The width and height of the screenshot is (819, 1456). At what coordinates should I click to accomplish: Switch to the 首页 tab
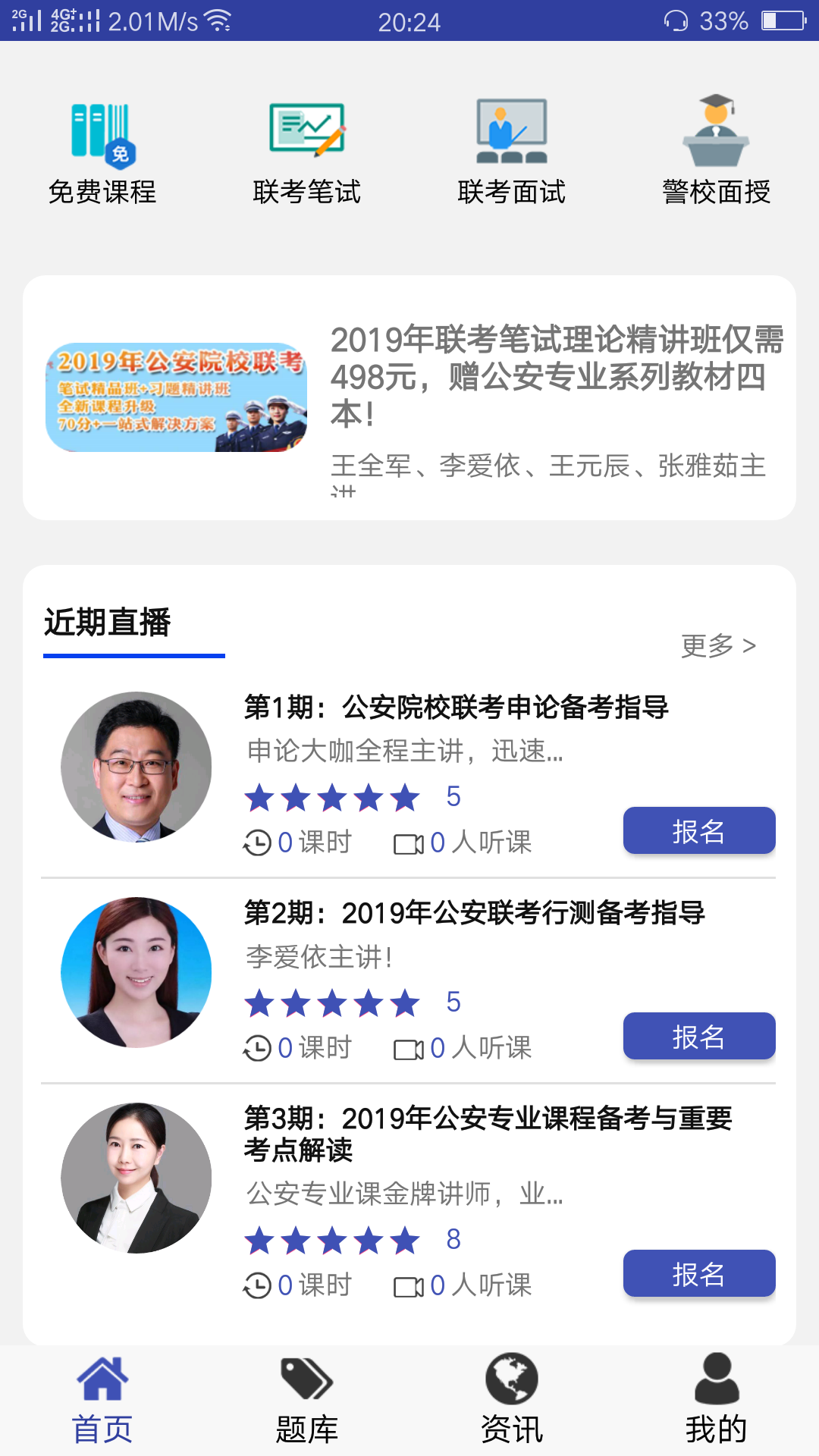click(103, 1407)
